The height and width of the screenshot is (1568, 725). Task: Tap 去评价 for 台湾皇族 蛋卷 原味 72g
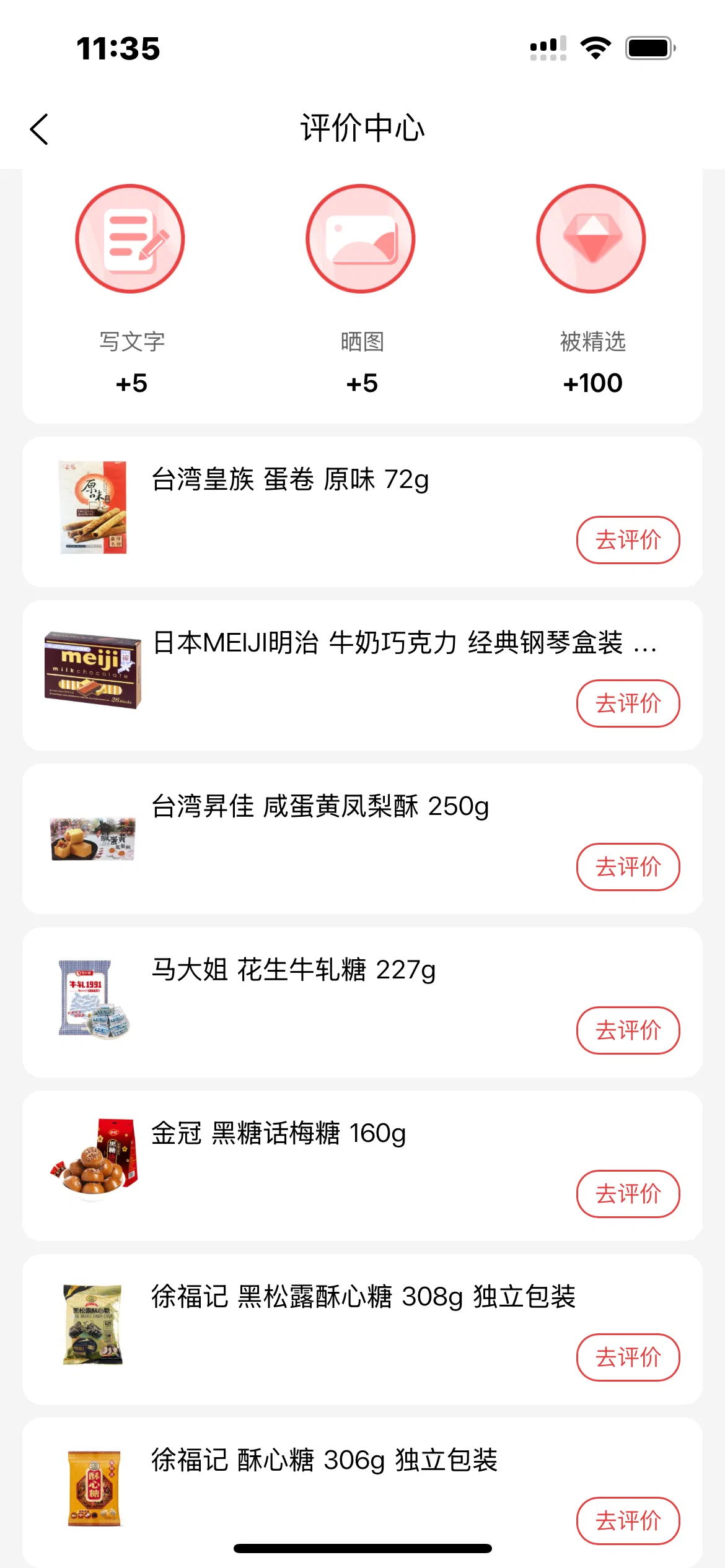[x=628, y=540]
